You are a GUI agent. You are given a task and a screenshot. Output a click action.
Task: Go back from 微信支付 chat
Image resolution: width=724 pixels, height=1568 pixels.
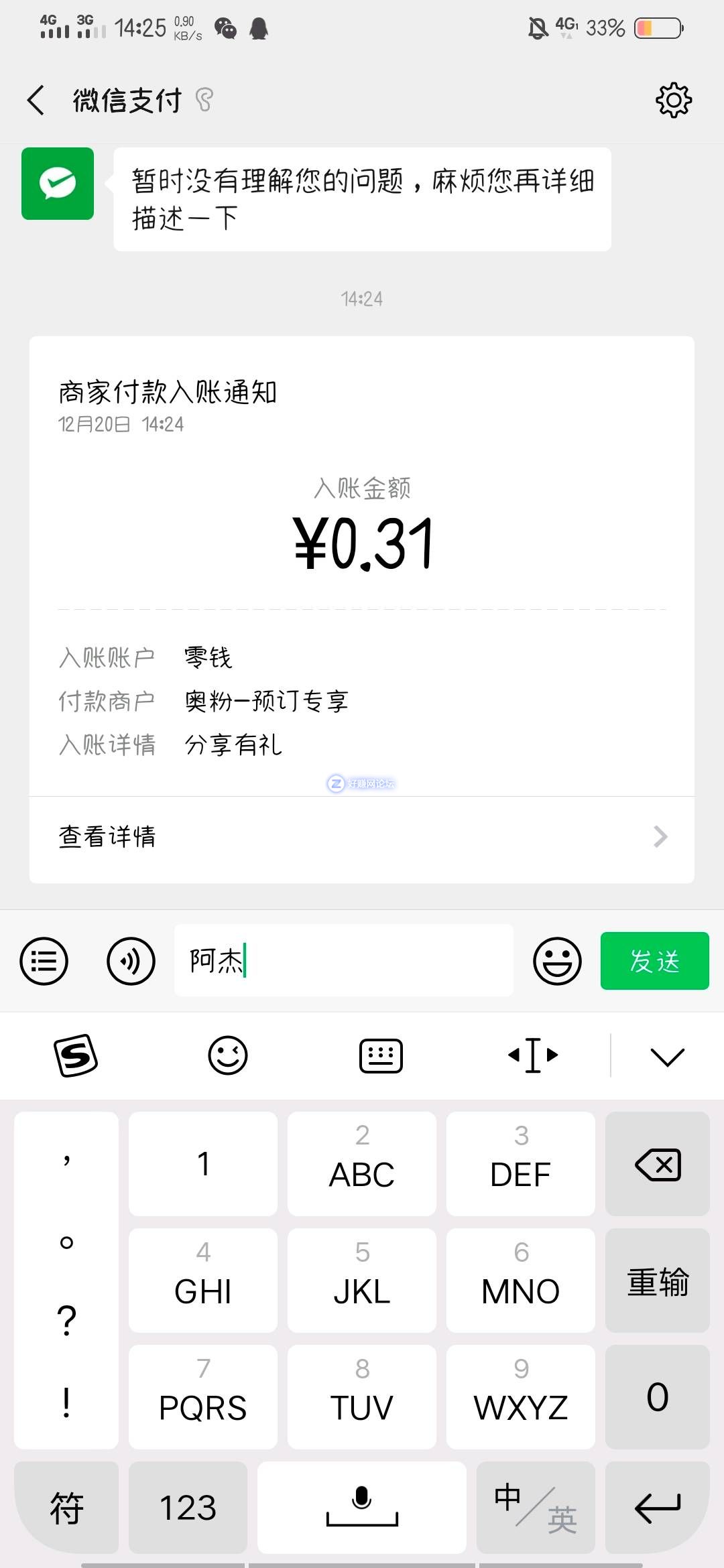pos(36,101)
